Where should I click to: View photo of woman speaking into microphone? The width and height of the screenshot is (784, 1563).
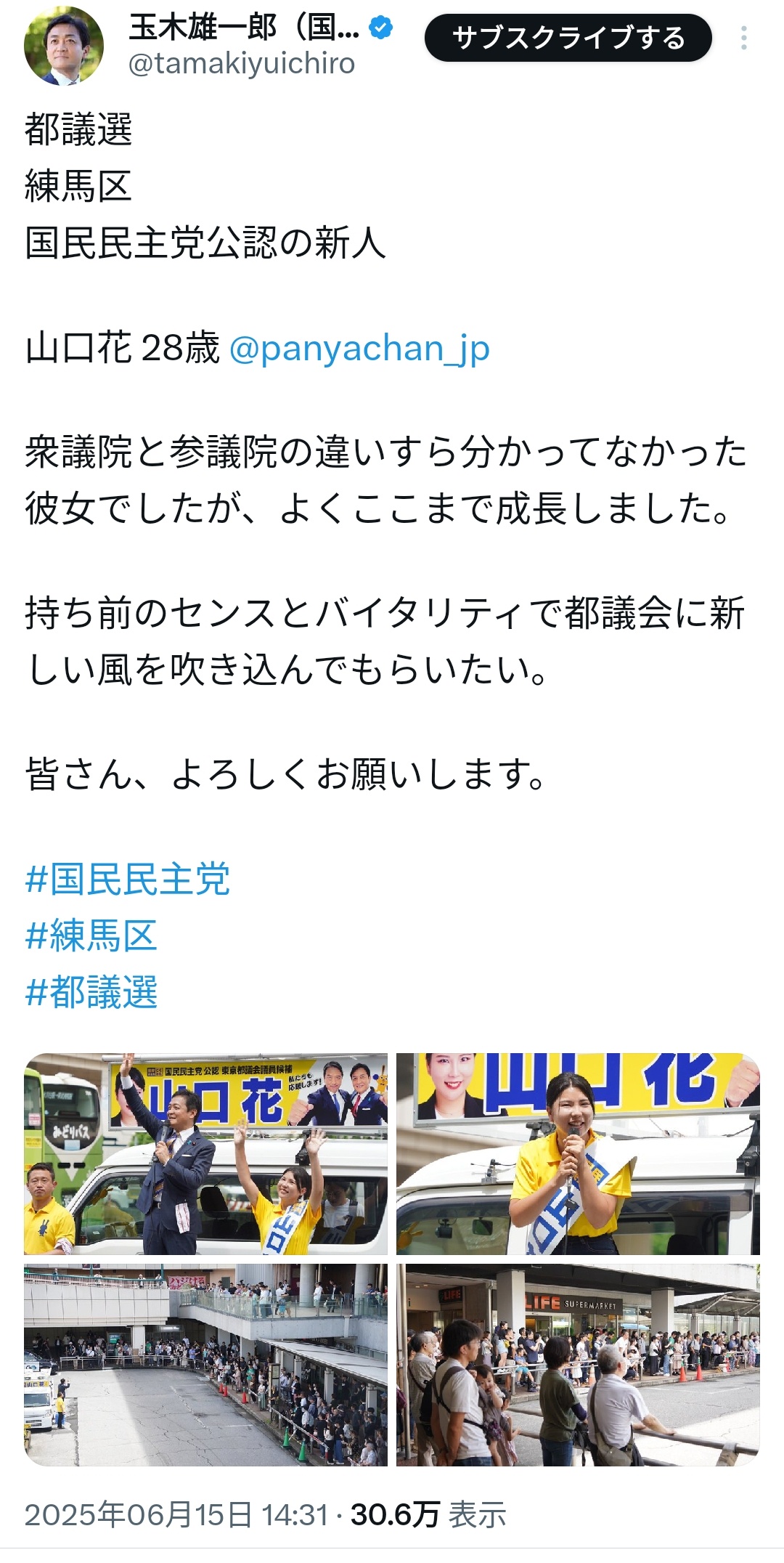click(x=578, y=1153)
